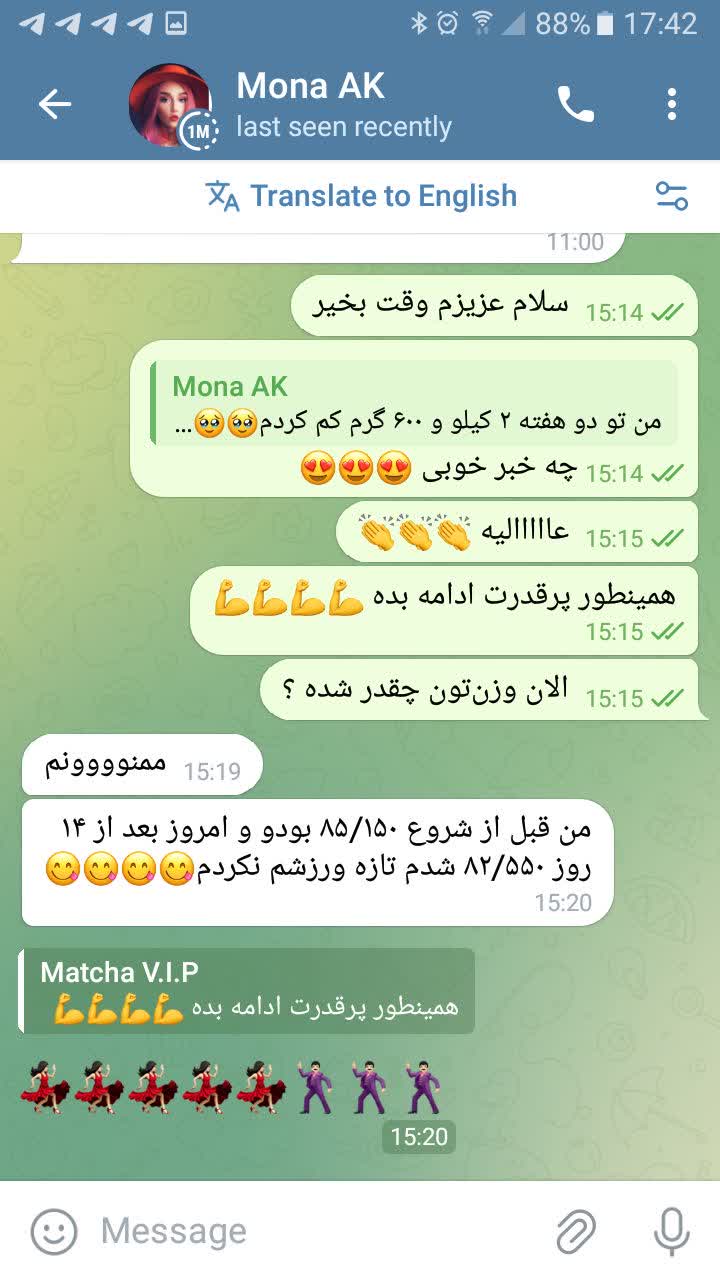Jump to quoted Mona AK message
The width and height of the screenshot is (720, 1280).
click(x=413, y=402)
